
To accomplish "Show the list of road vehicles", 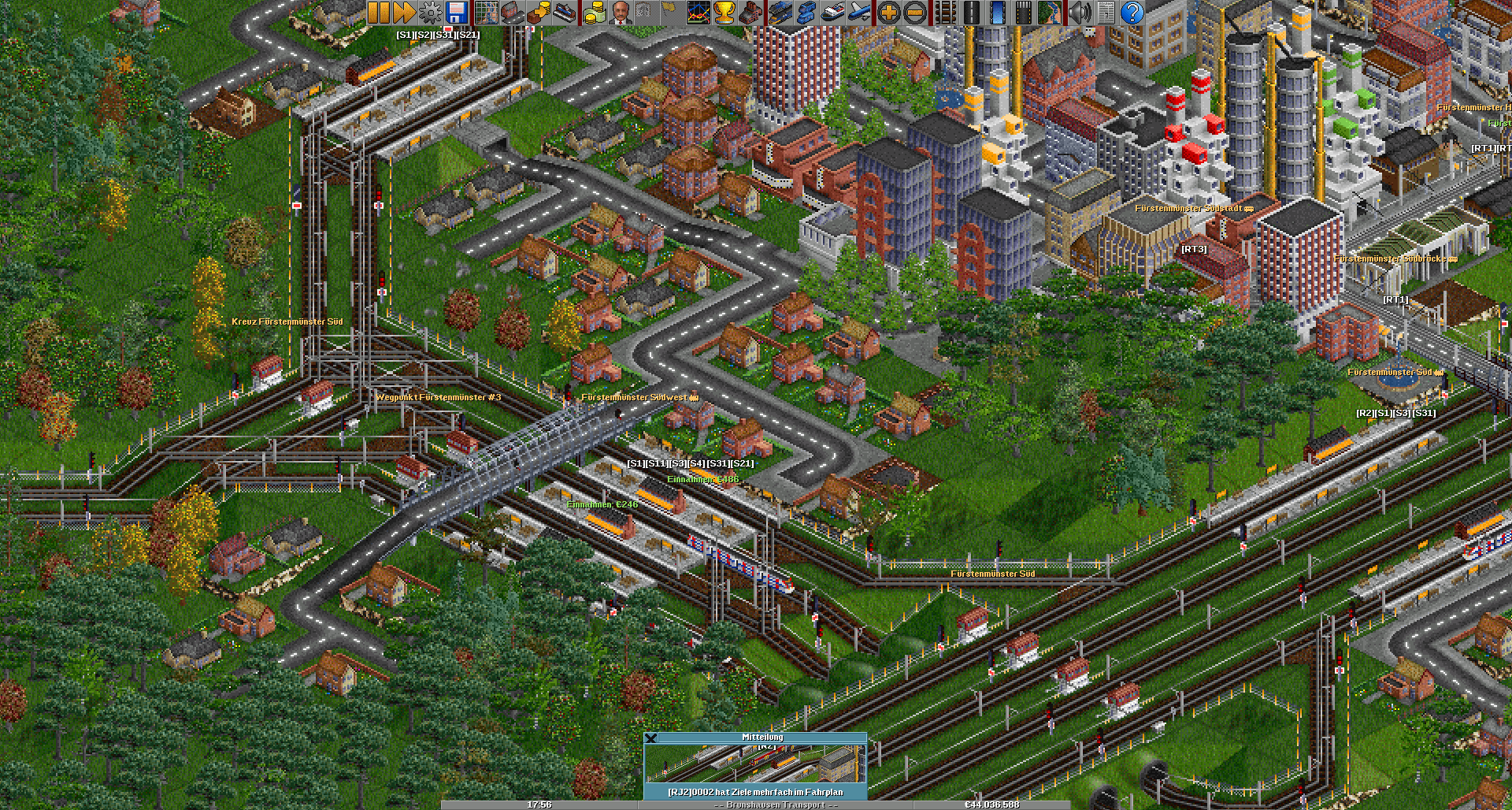I will (806, 12).
